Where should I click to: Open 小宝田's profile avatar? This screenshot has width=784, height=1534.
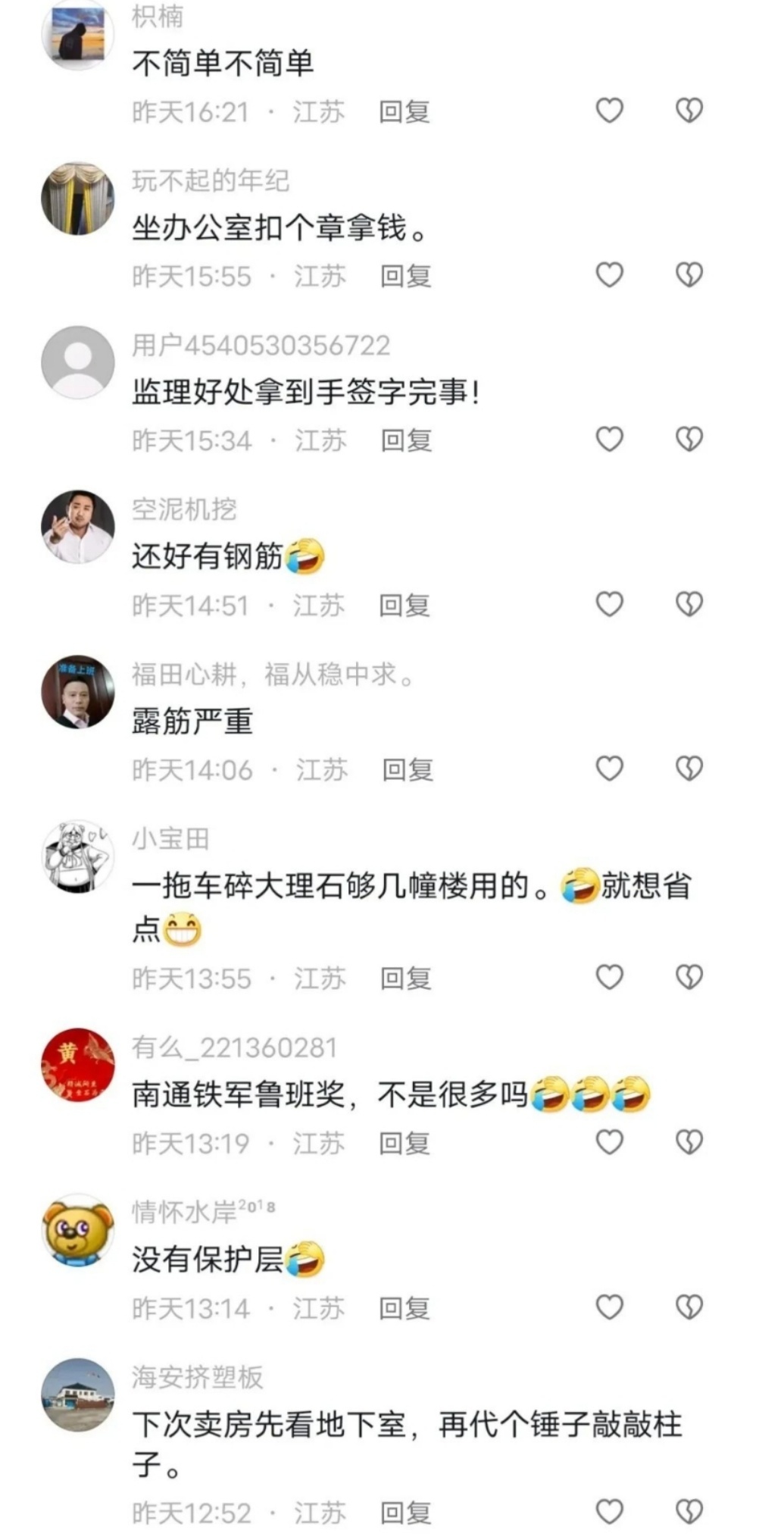[x=78, y=857]
